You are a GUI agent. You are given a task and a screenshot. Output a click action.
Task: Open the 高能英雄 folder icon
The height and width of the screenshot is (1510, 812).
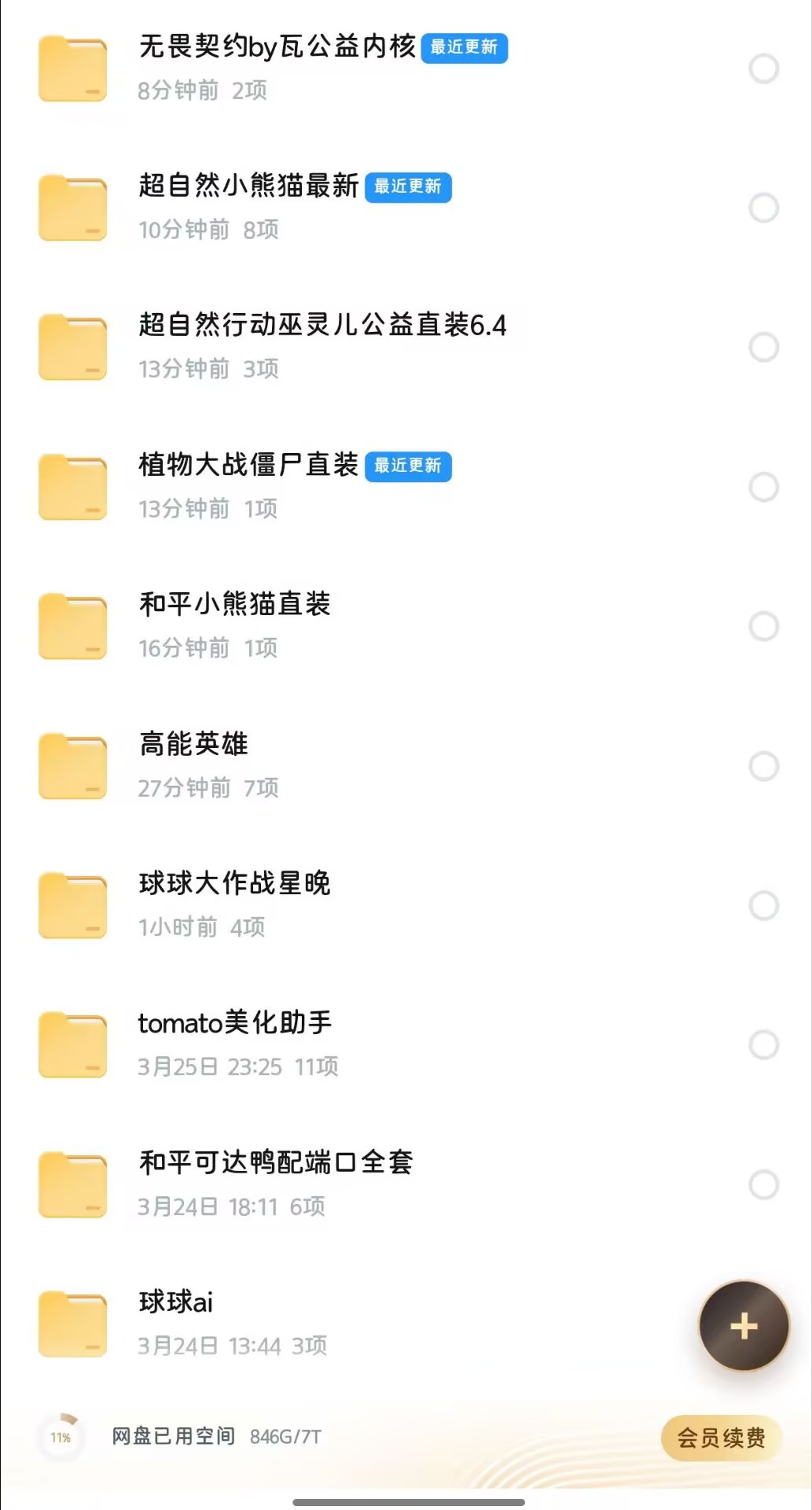73,765
